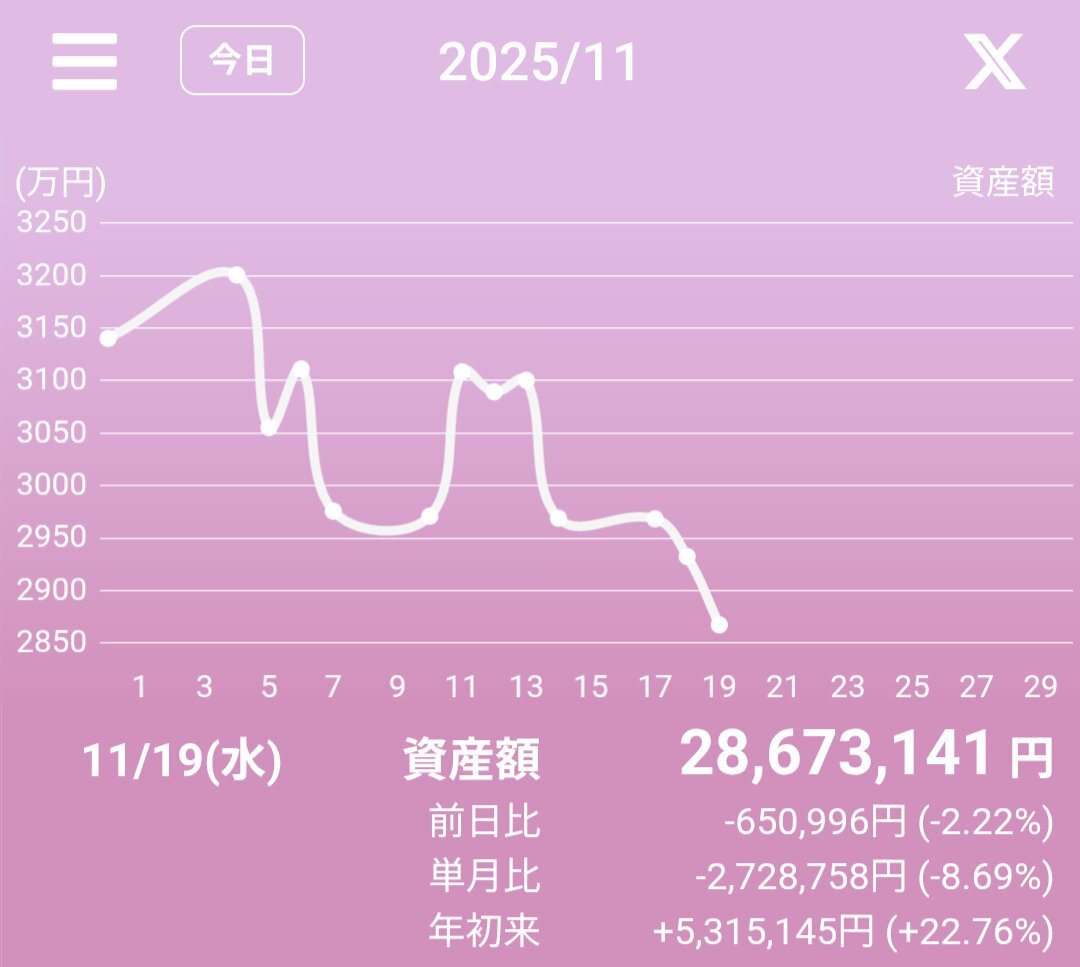Viewport: 1080px width, 967px height.
Task: Select the 11/19 data point on the chart
Action: [x=719, y=625]
